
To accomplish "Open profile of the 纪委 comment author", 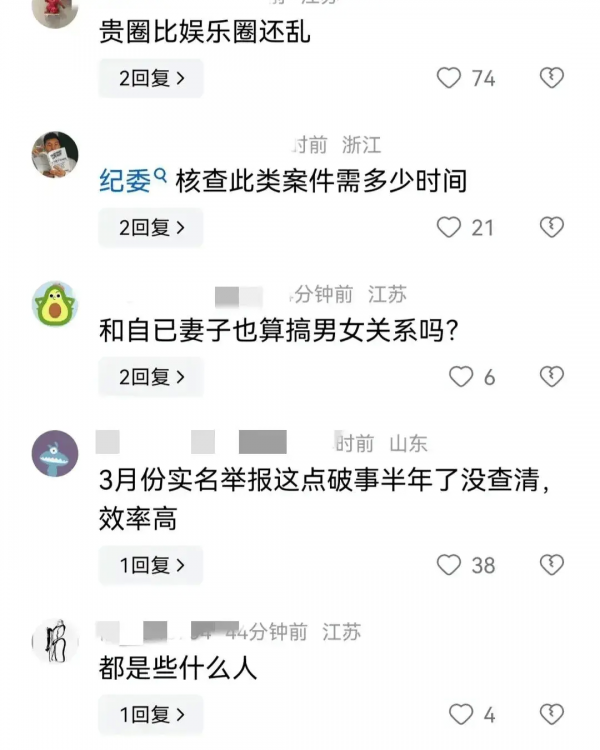I will click(x=55, y=154).
